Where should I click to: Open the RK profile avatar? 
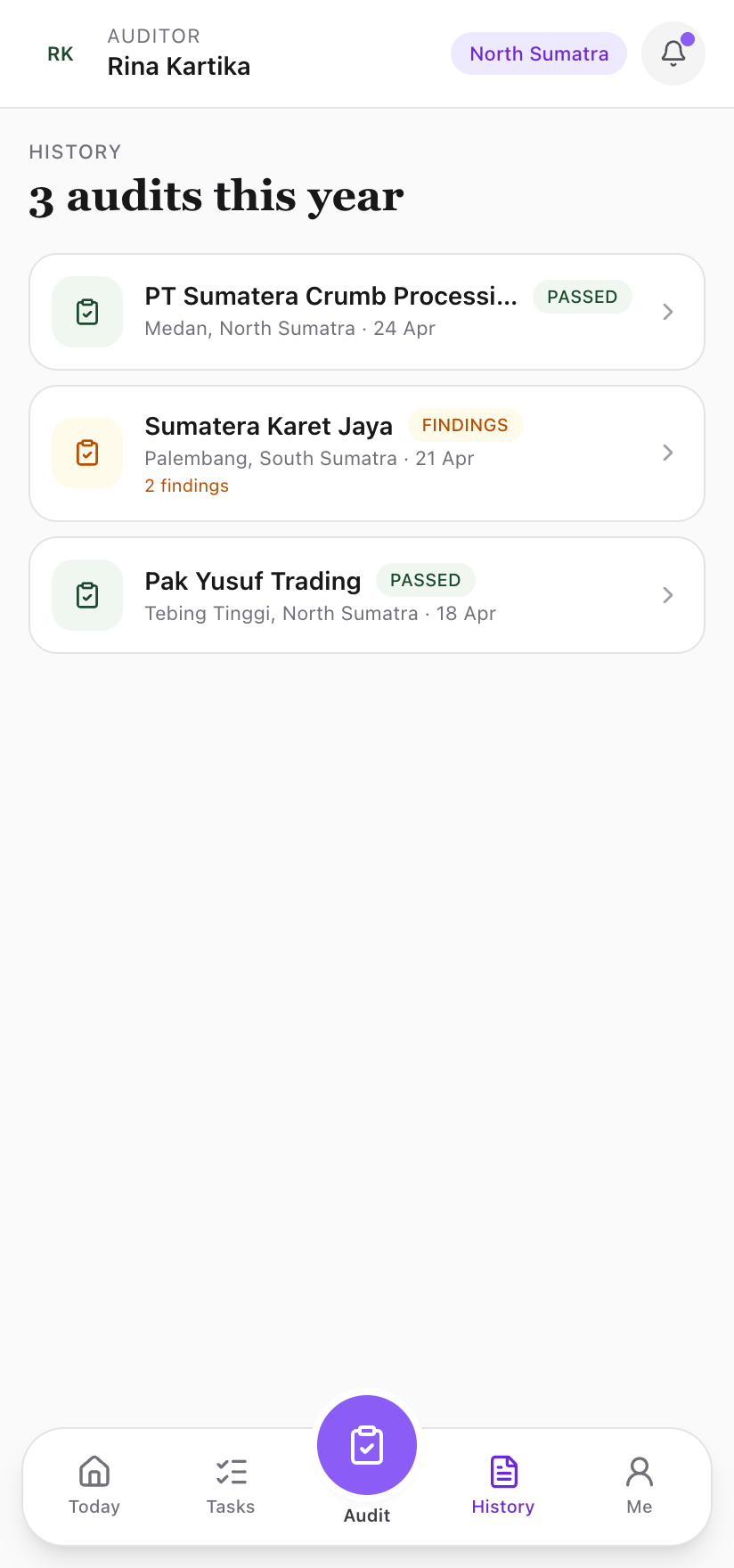[x=61, y=54]
